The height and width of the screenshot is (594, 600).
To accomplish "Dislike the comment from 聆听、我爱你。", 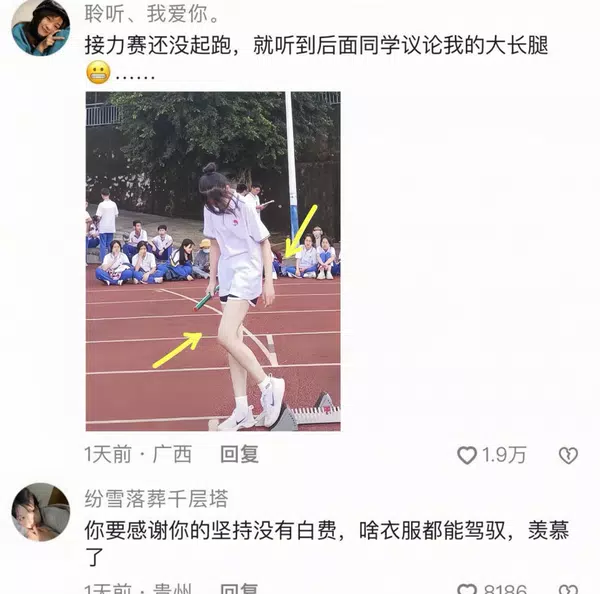I will [x=567, y=455].
